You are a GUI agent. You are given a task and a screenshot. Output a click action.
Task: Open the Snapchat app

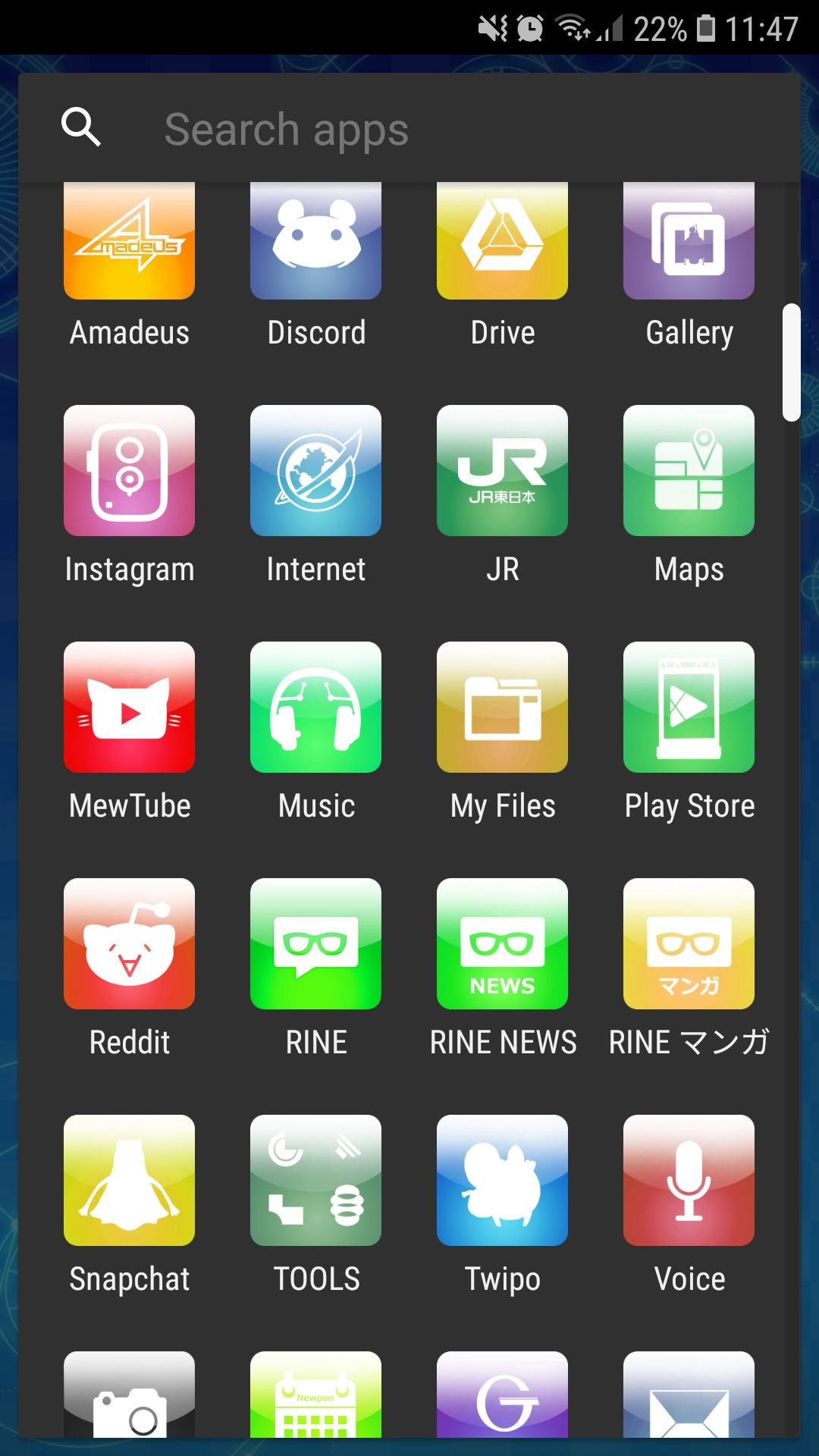[x=129, y=1180]
